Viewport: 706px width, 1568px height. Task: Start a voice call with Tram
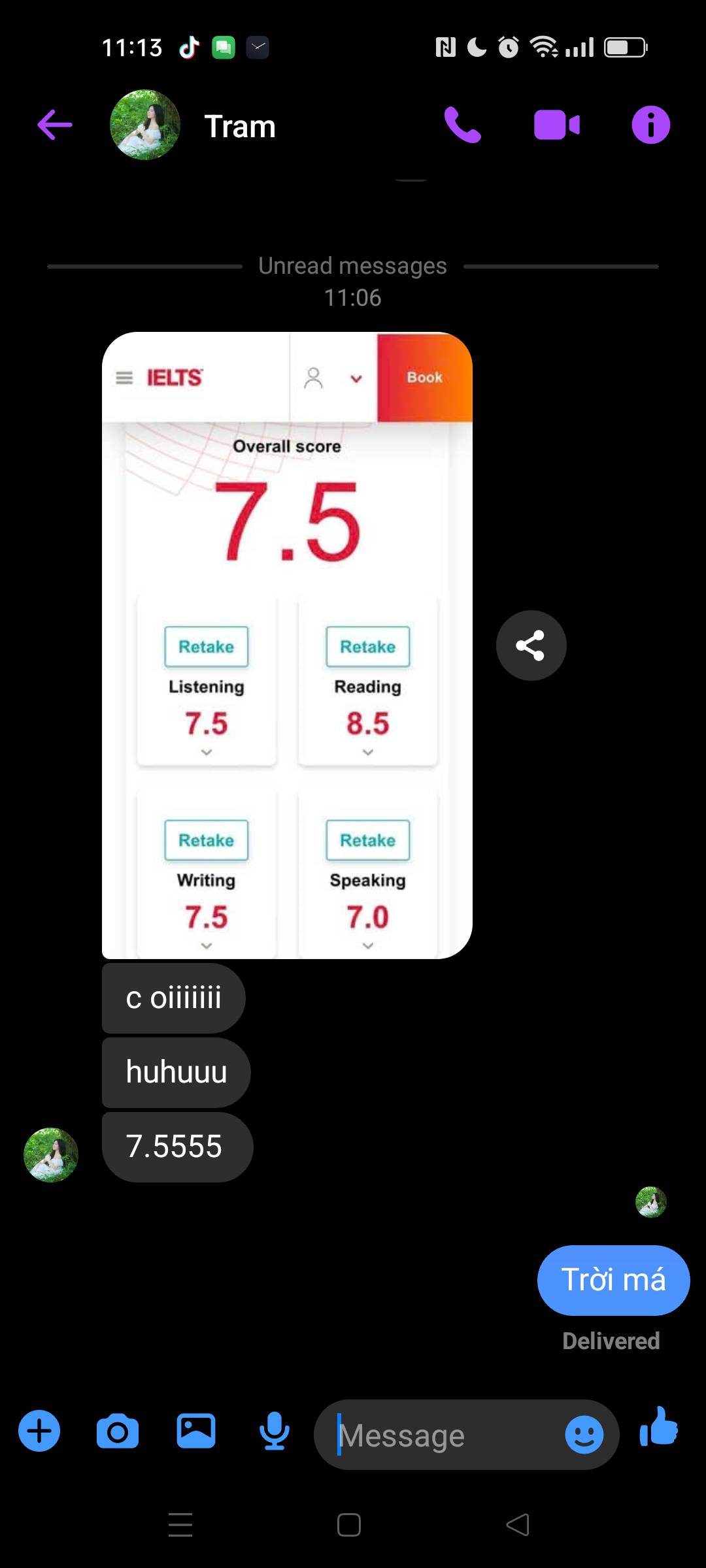(x=462, y=125)
